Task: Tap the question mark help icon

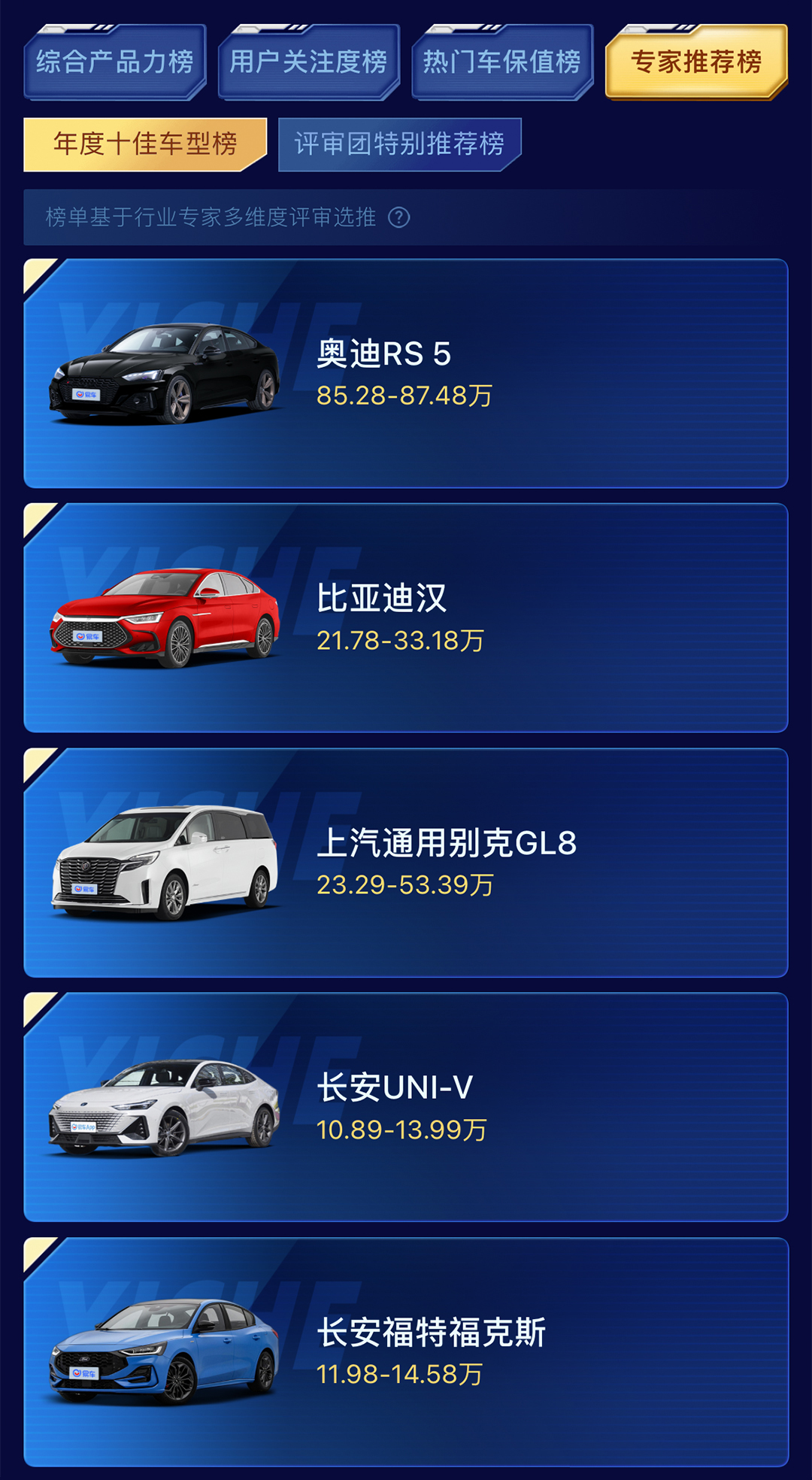Action: point(398,218)
